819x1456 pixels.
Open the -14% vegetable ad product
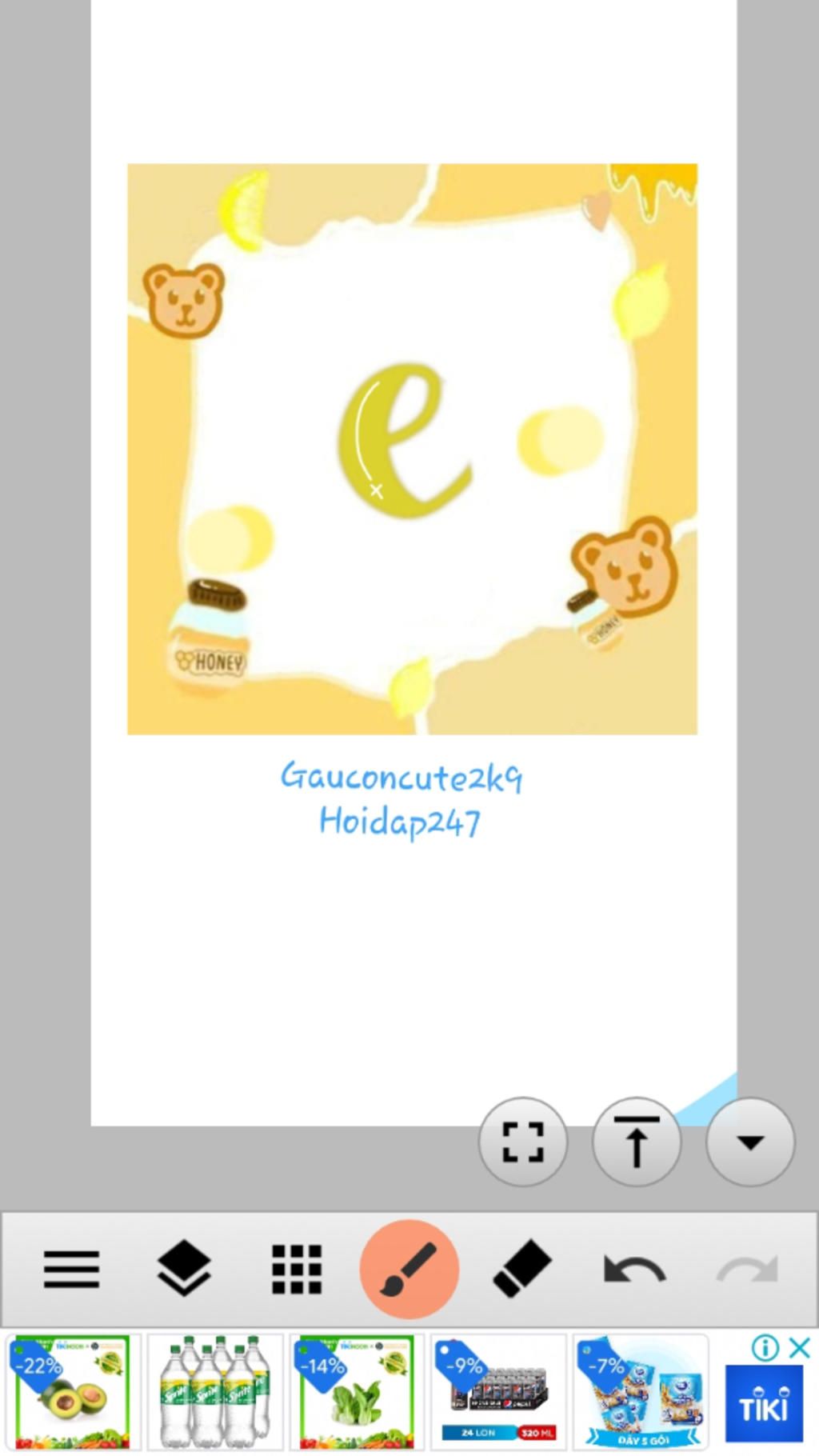357,1392
